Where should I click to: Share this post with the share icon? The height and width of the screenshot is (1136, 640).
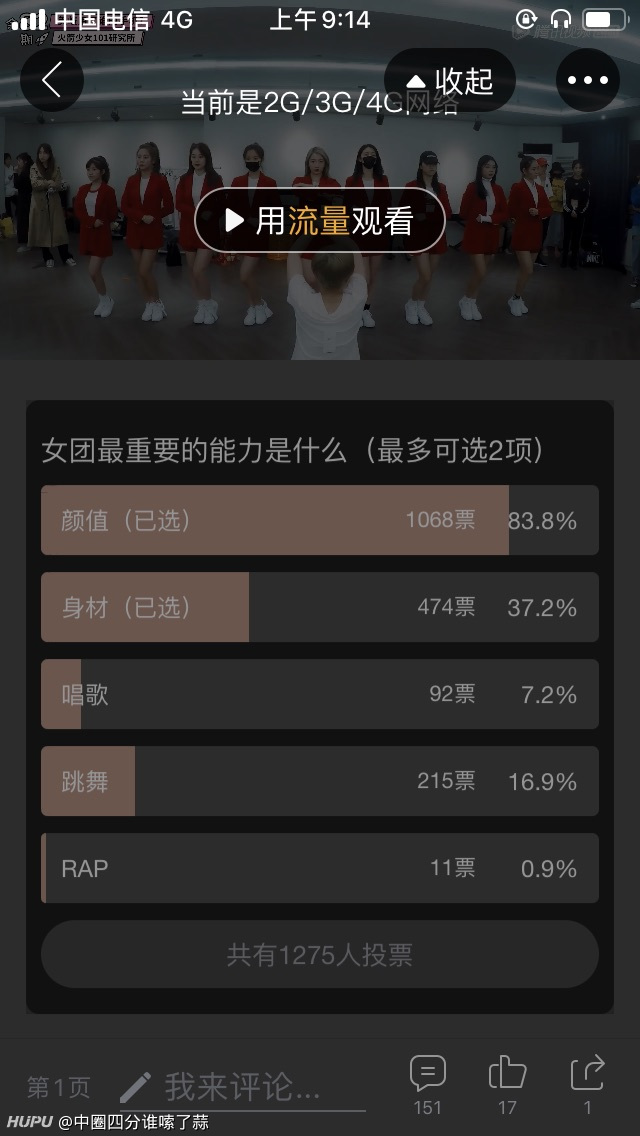tap(587, 1085)
